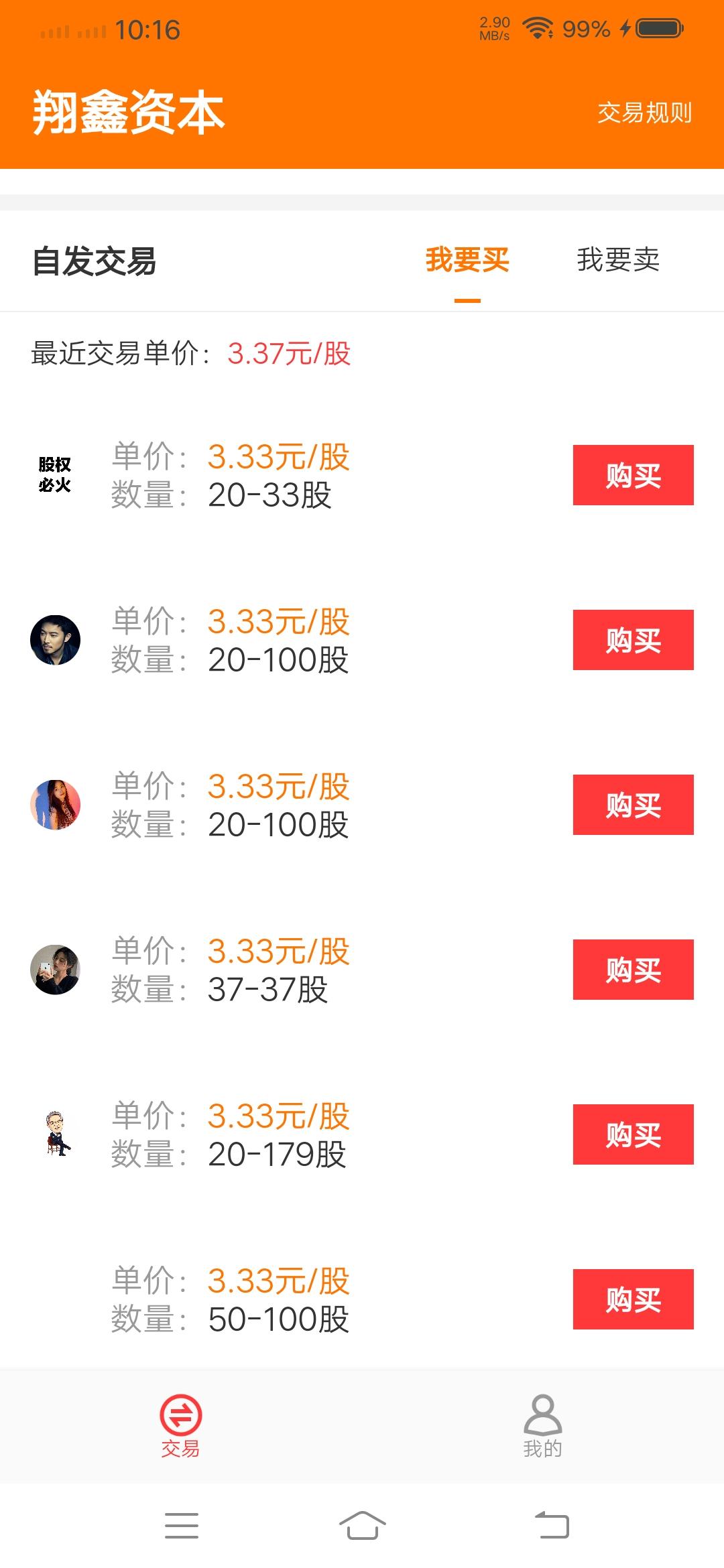This screenshot has height=1568, width=724.
Task: Switch to the 我要卖 tab
Action: click(x=618, y=260)
